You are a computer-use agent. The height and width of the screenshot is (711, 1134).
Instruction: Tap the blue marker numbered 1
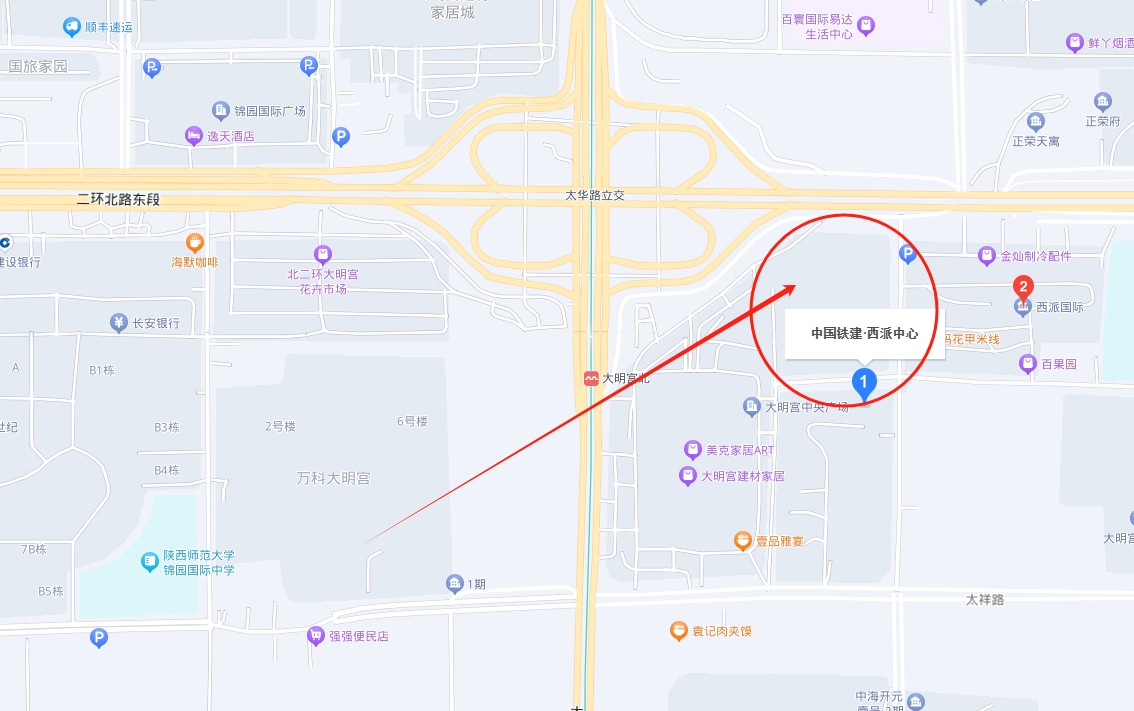click(x=863, y=381)
